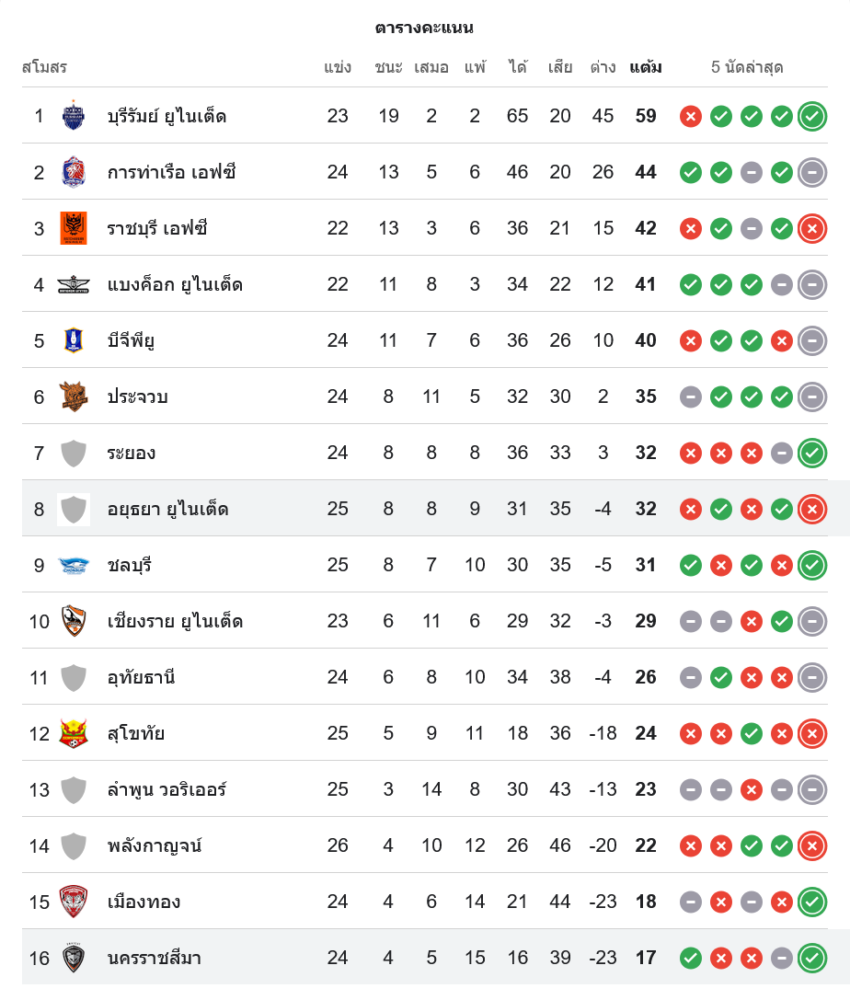View the เมืองทอง team page
The image size is (850, 1000).
point(144,901)
